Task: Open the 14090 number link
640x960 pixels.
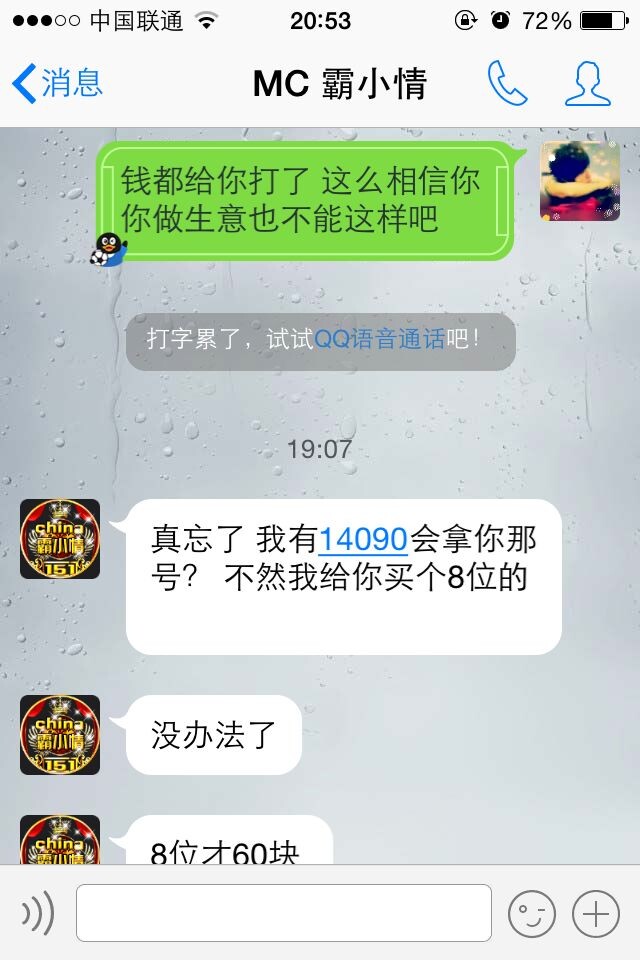Action: pos(363,540)
